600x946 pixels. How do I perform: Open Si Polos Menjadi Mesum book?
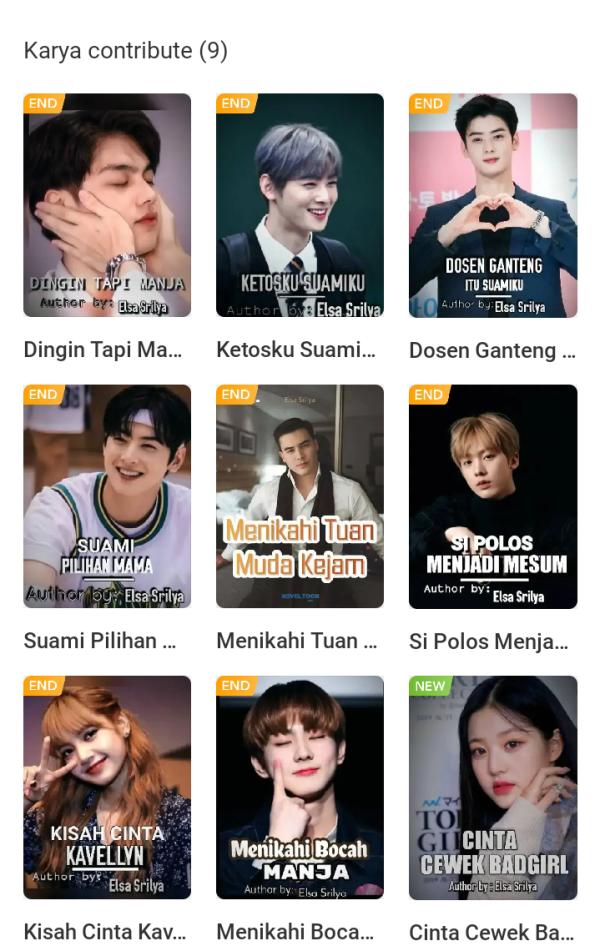493,496
